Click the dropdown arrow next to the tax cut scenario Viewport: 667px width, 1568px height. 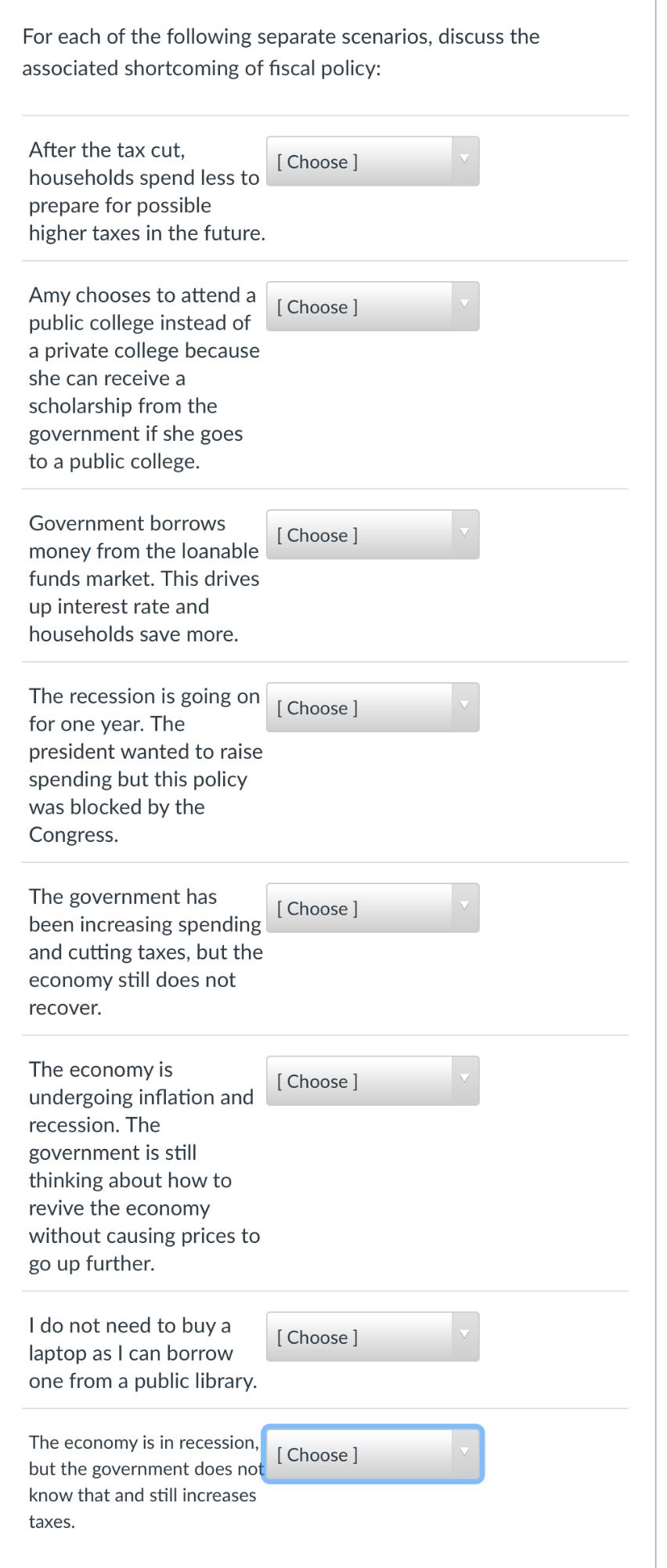[463, 159]
